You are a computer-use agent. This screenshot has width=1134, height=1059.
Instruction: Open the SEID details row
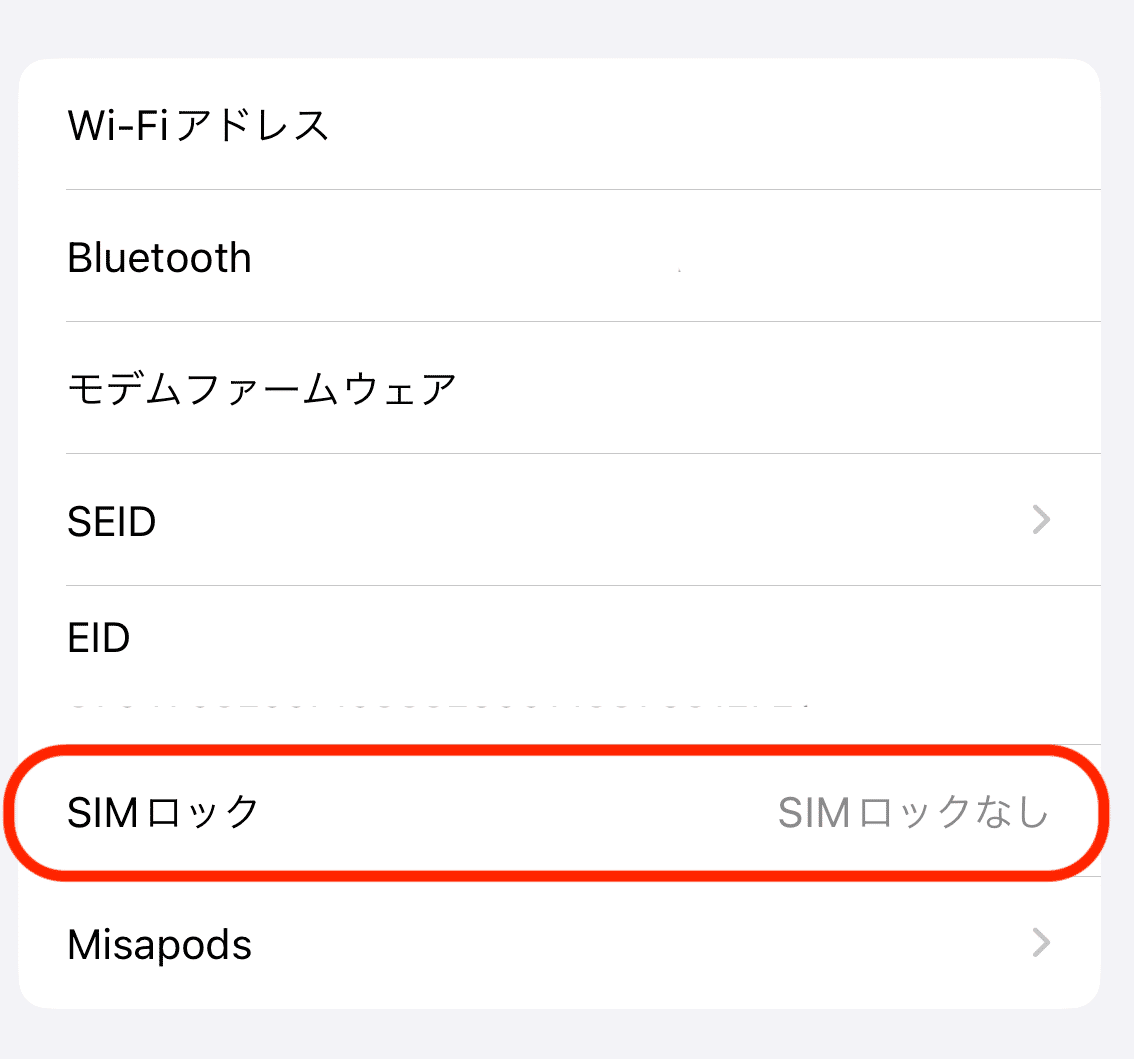coord(560,520)
